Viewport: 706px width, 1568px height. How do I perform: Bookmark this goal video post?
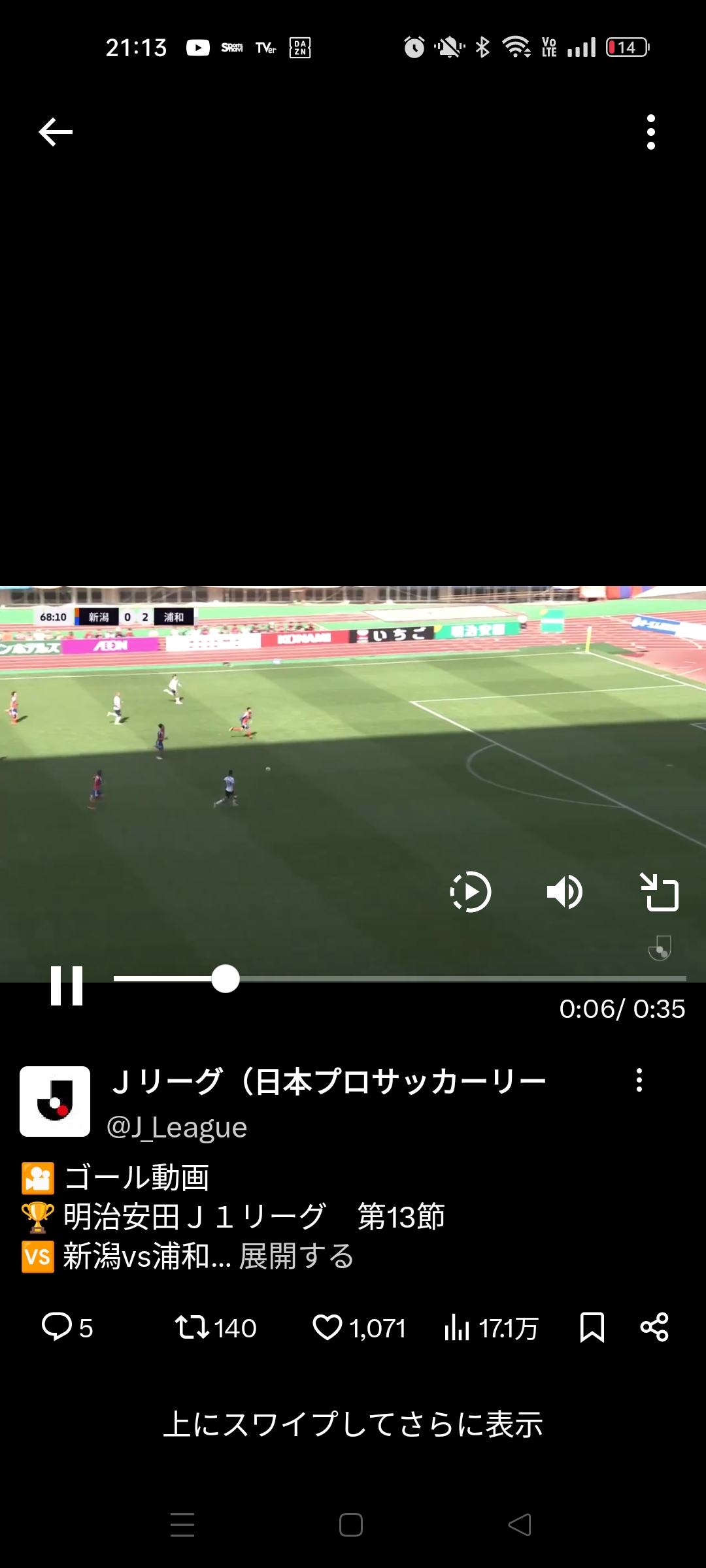tap(592, 1328)
